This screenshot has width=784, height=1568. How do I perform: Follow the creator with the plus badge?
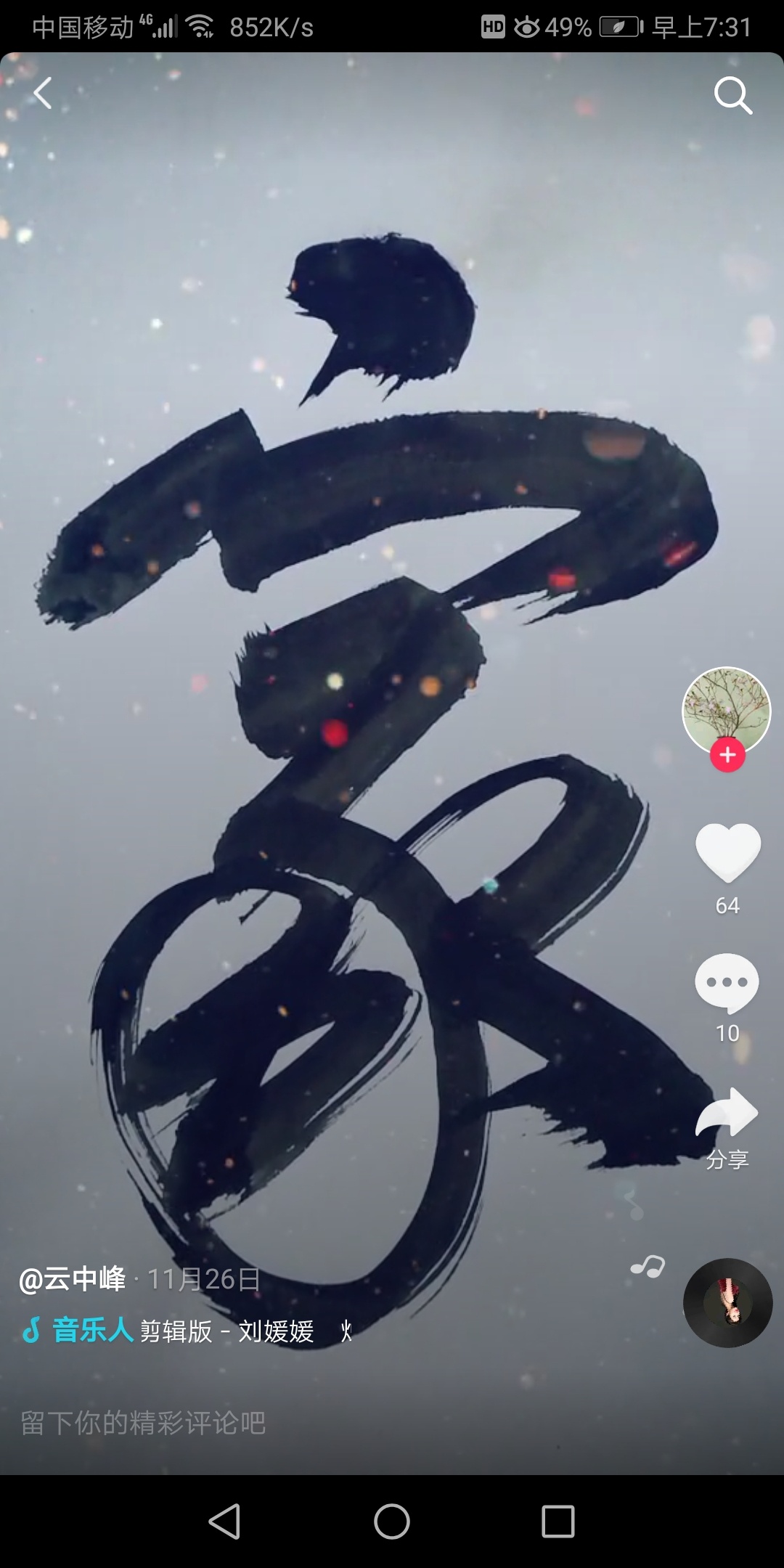click(727, 755)
